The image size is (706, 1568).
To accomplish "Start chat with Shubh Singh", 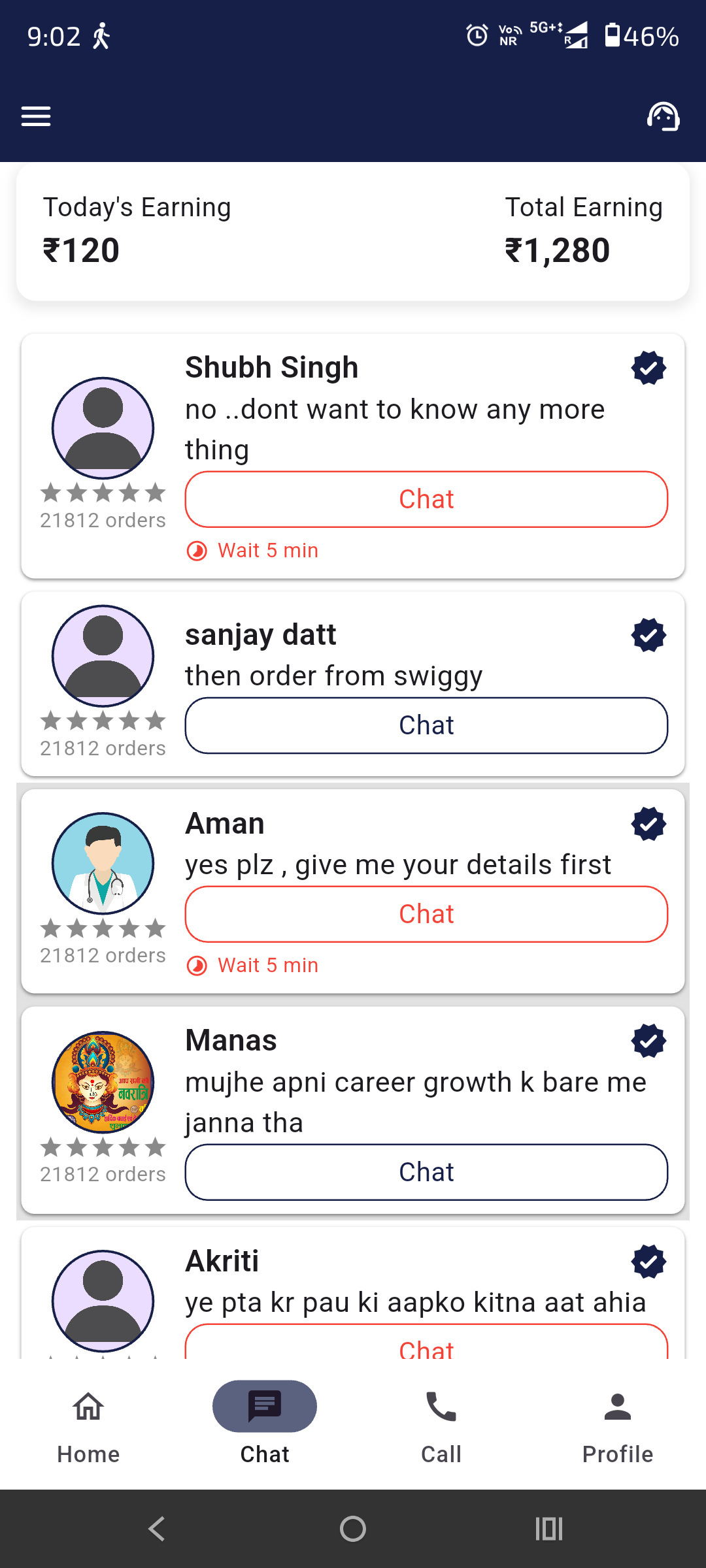I will (x=426, y=499).
